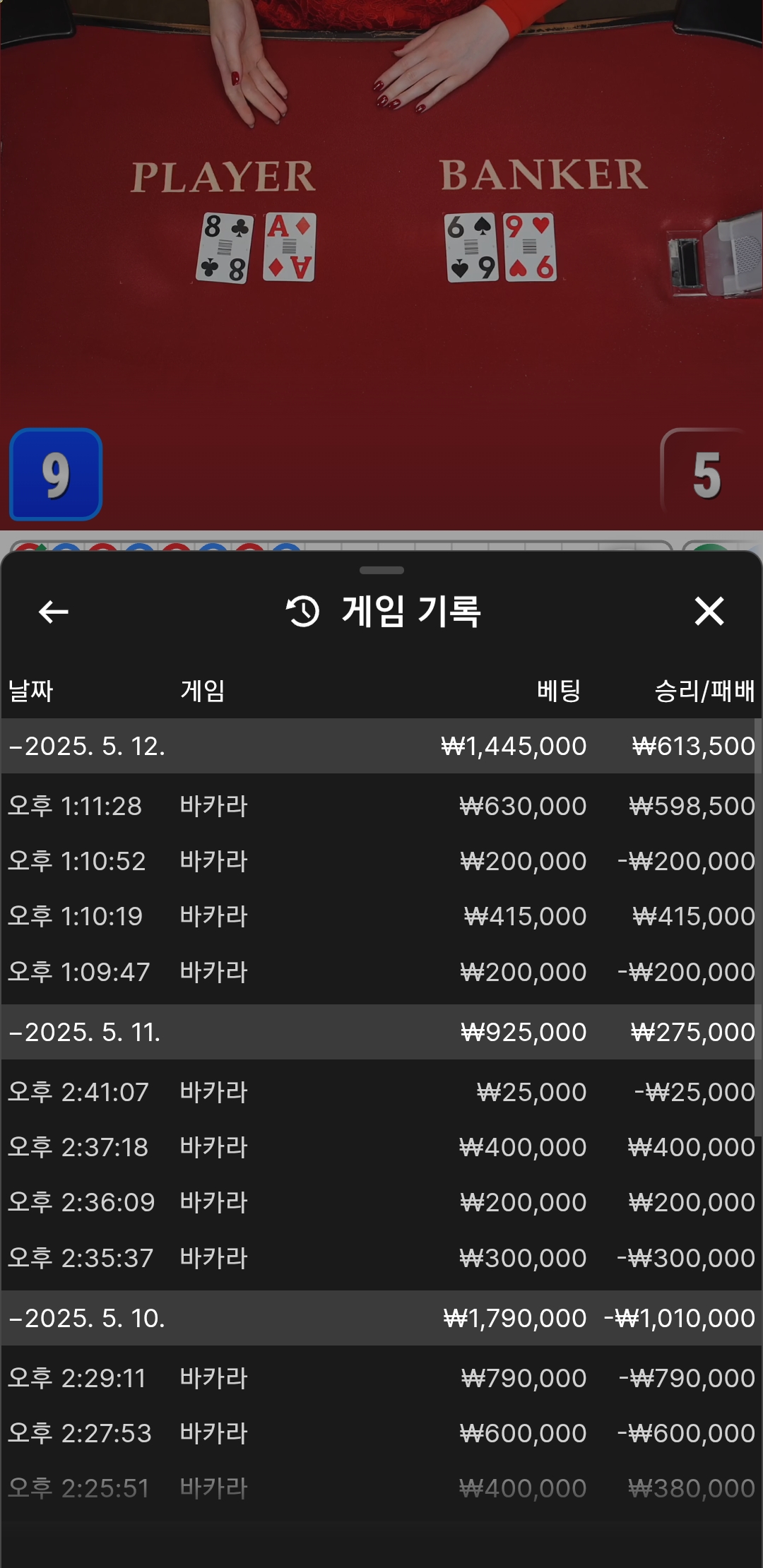Select the 오후 2:25:51 game entry
Image resolution: width=763 pixels, height=1568 pixels.
(381, 1488)
